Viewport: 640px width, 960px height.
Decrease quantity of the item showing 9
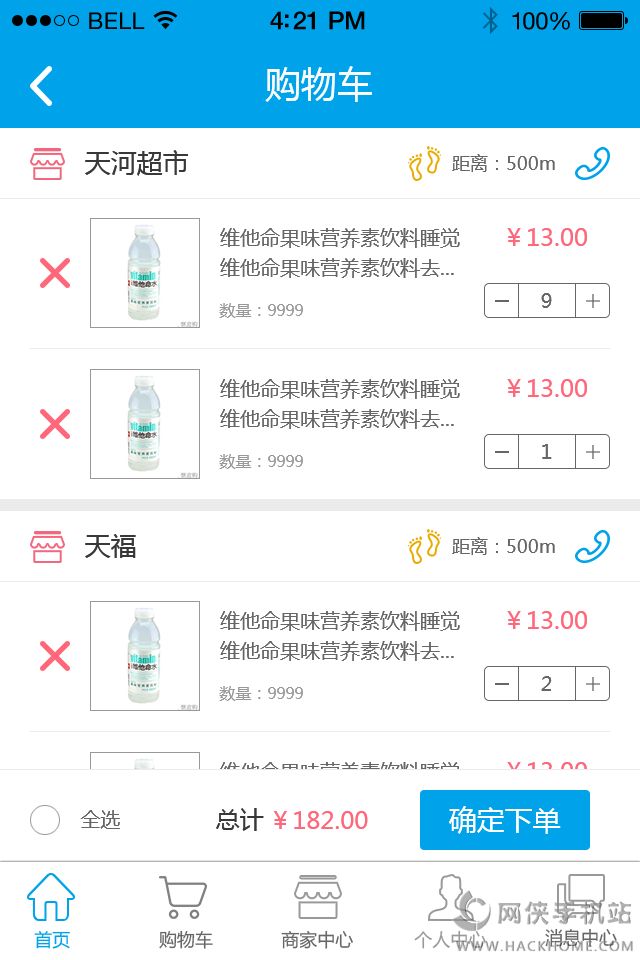coord(502,301)
